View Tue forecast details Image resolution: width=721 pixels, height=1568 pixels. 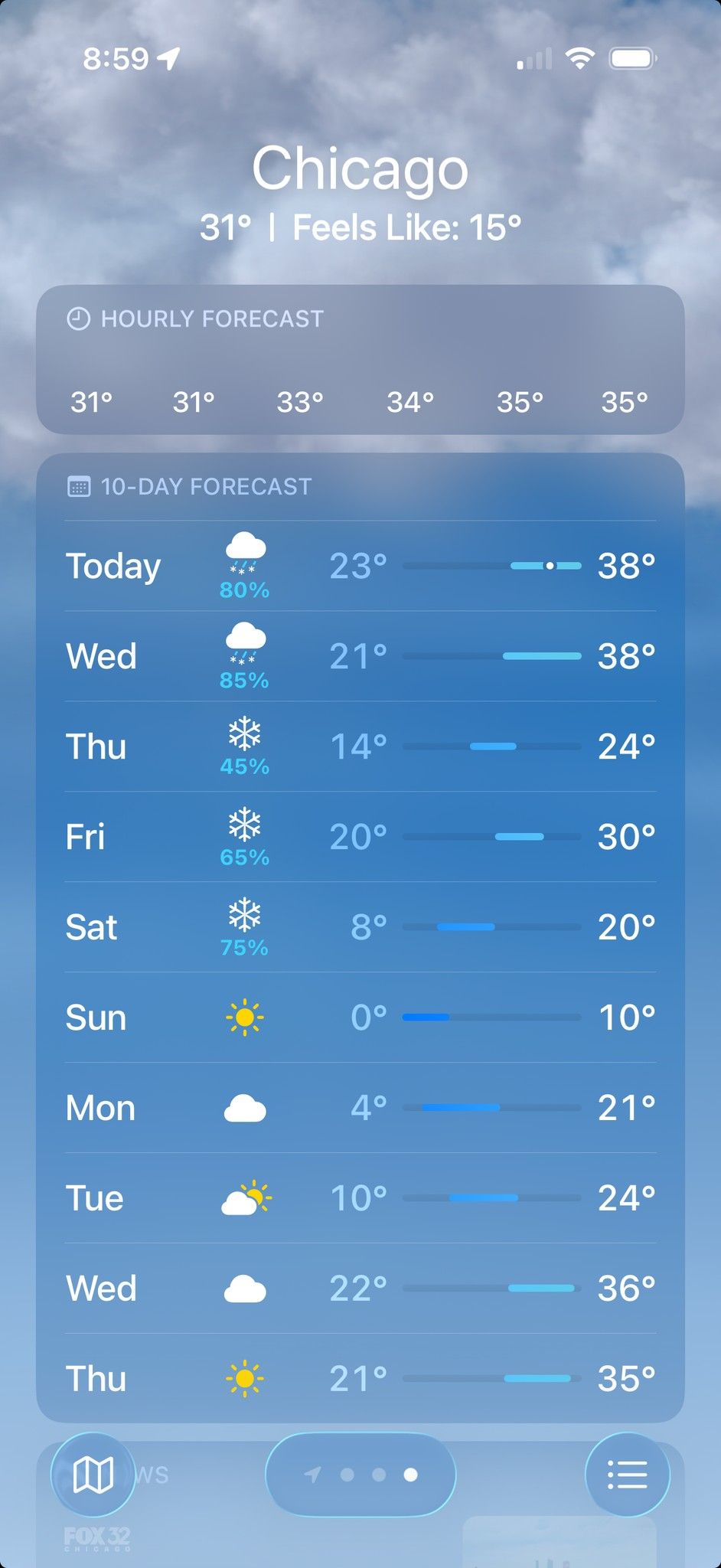(x=360, y=1198)
